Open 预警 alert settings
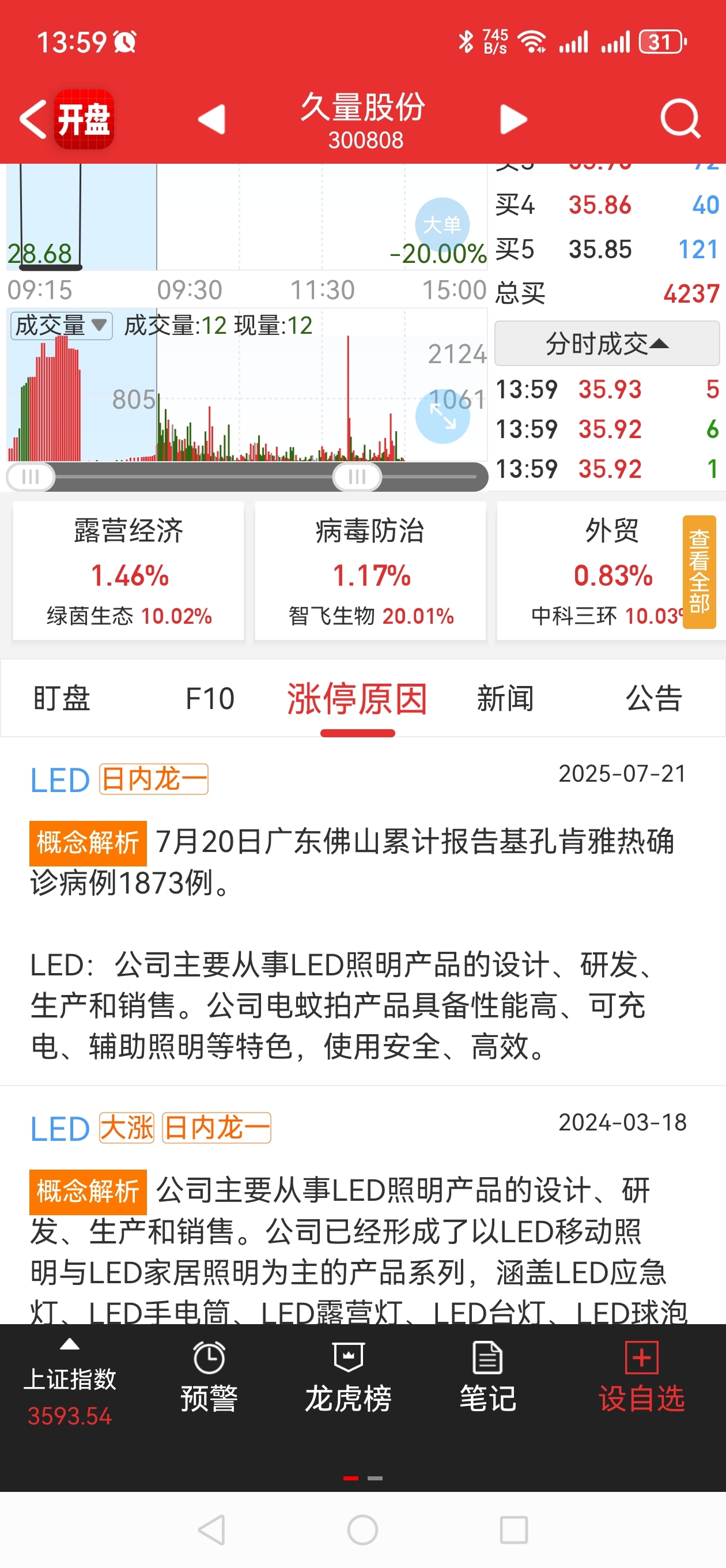 tap(209, 1378)
